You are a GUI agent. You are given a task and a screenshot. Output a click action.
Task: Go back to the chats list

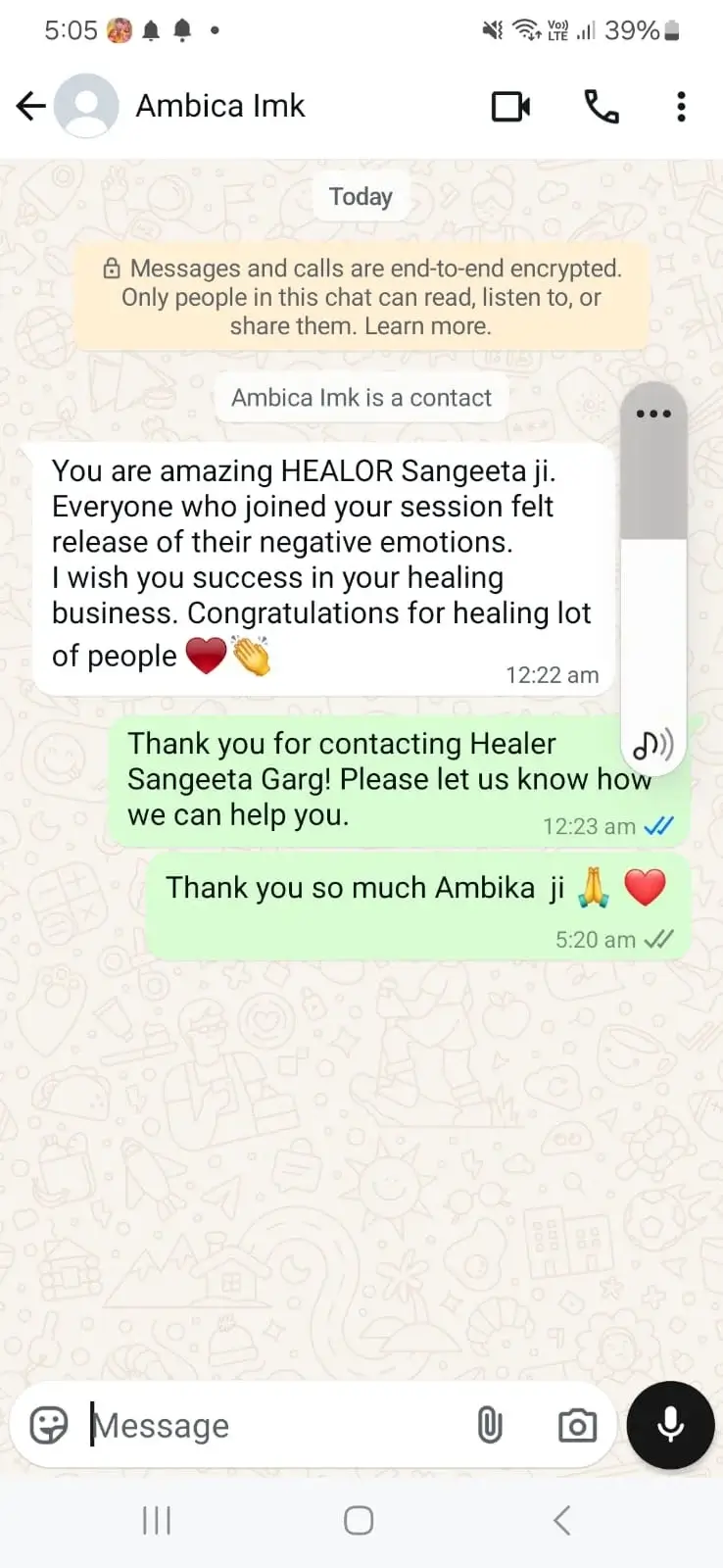tap(31, 106)
